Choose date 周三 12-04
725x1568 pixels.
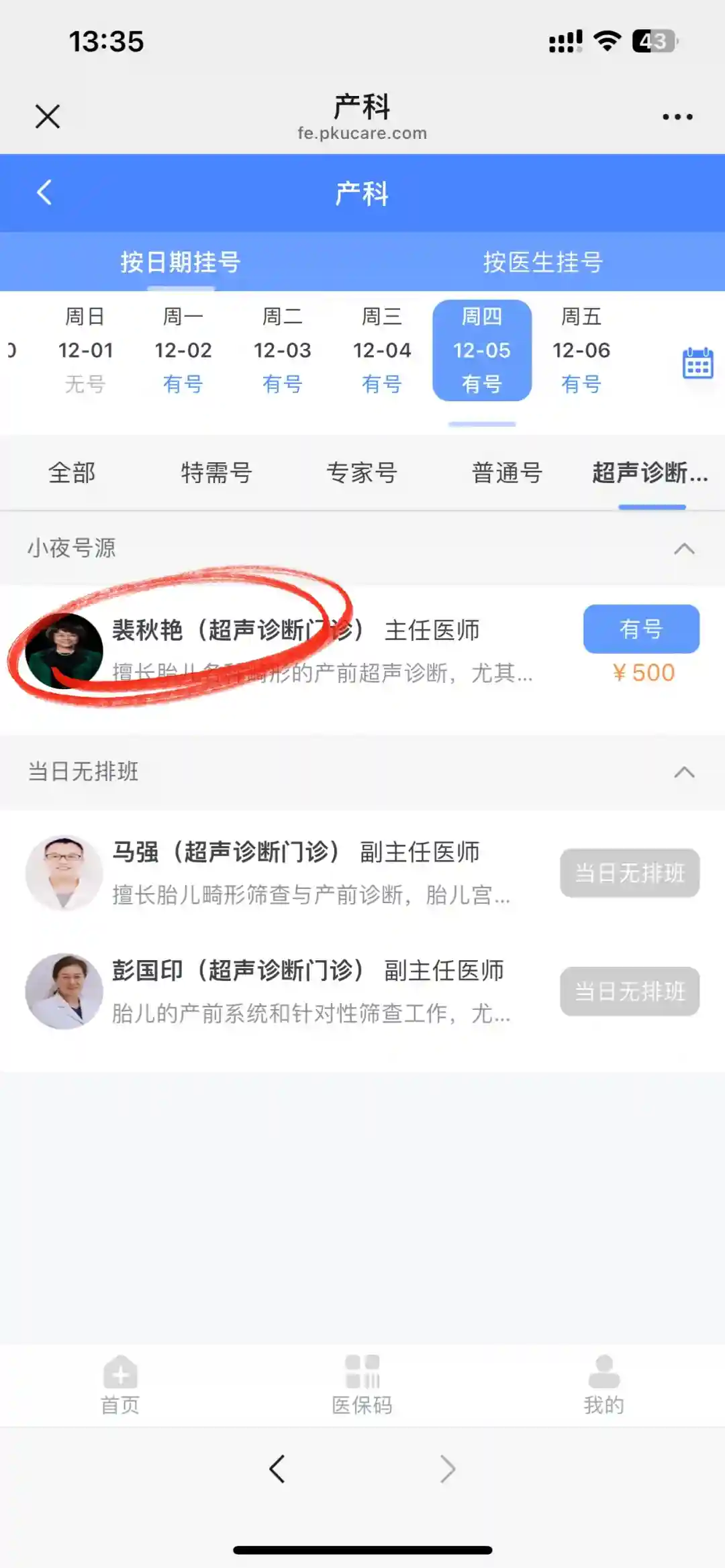(x=382, y=350)
